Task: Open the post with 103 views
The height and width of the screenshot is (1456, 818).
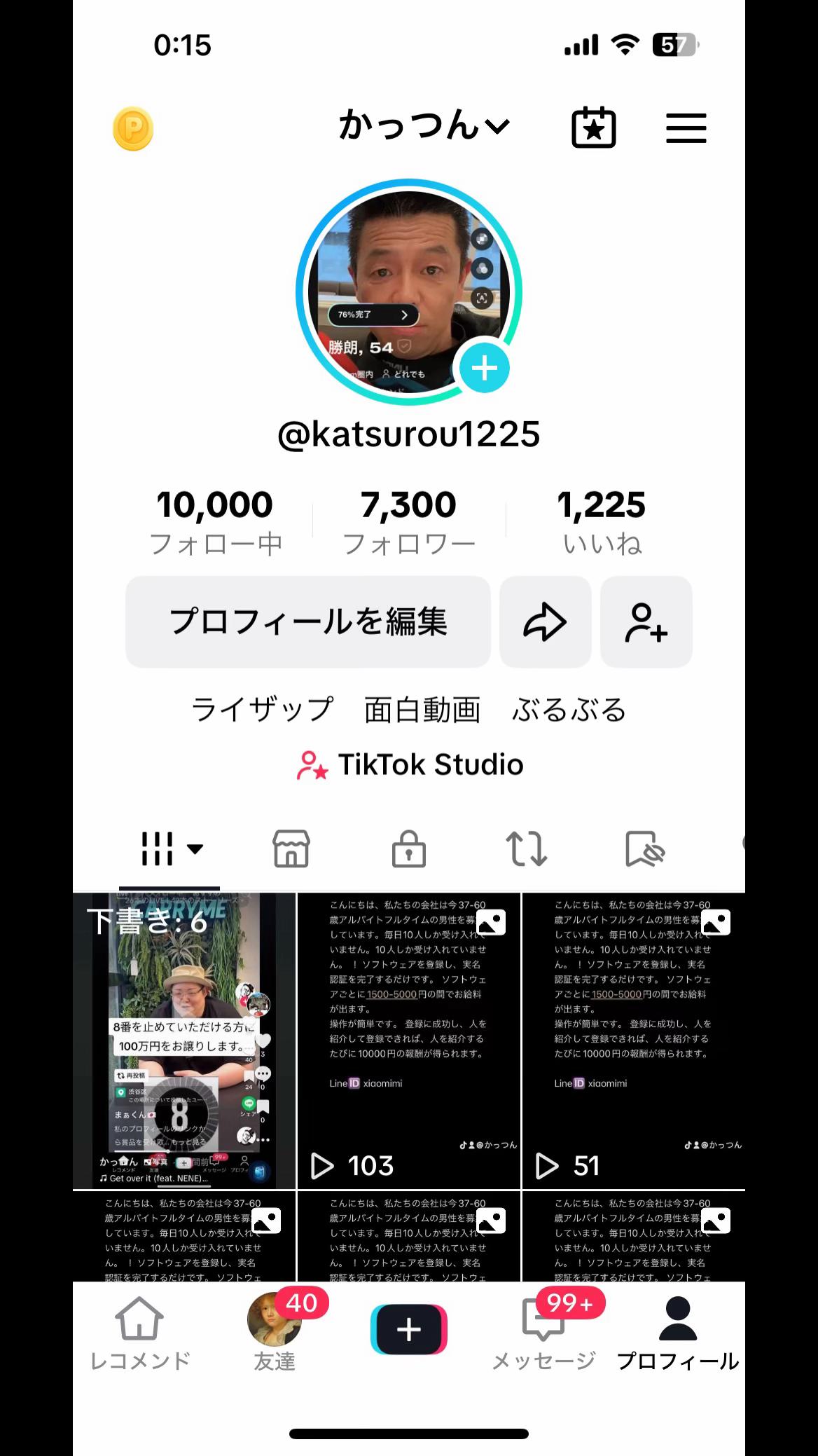Action: pos(408,1040)
